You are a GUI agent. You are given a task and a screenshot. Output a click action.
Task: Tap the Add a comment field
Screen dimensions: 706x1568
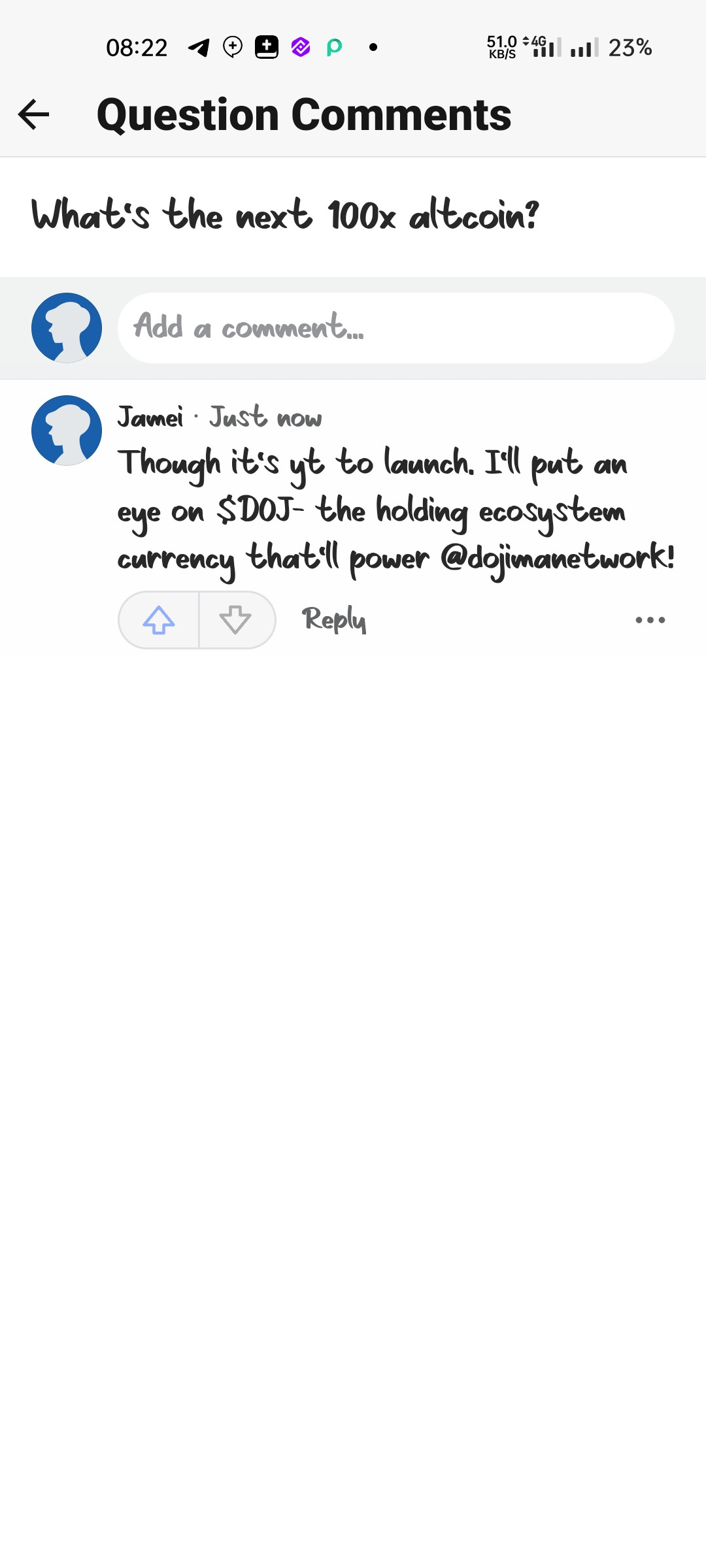point(395,327)
